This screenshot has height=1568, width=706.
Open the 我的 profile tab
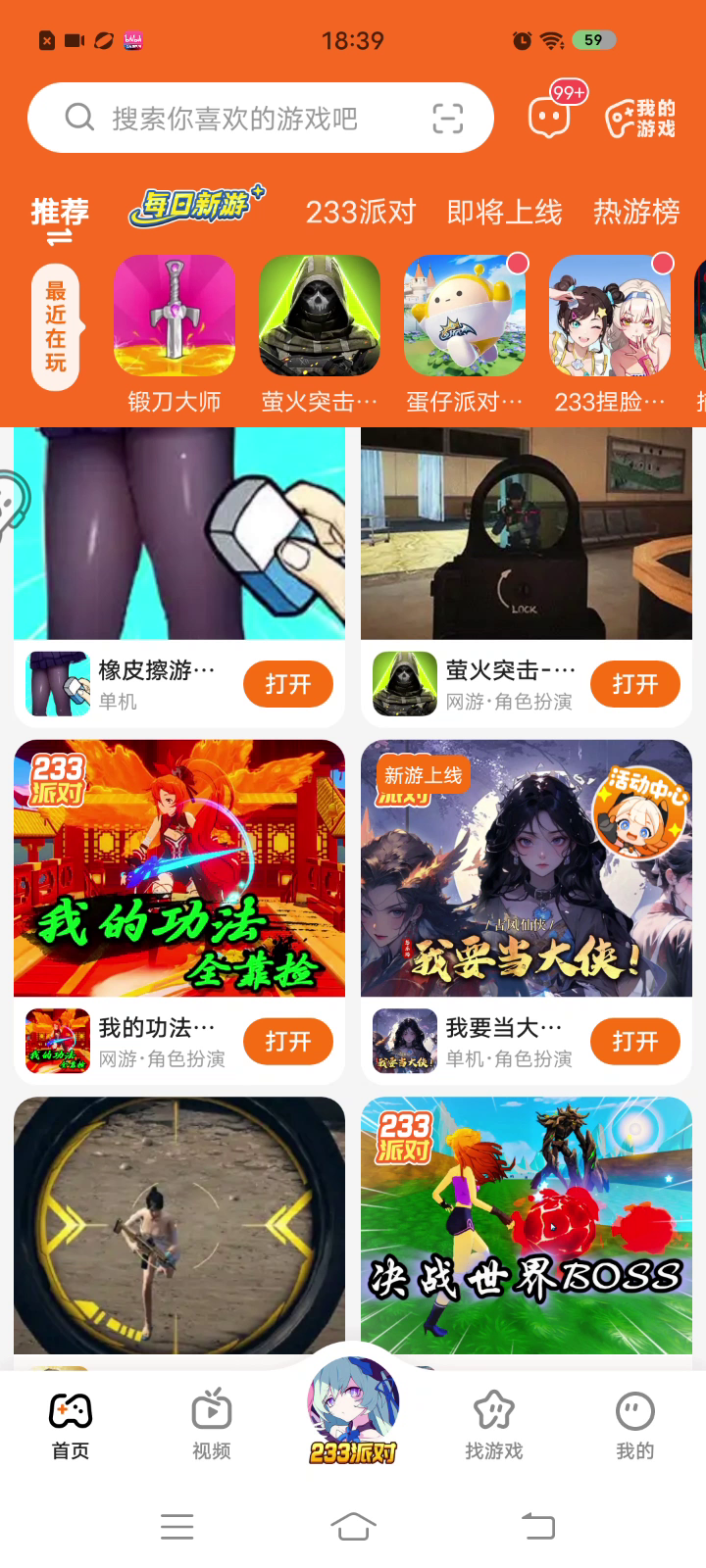coord(634,1424)
